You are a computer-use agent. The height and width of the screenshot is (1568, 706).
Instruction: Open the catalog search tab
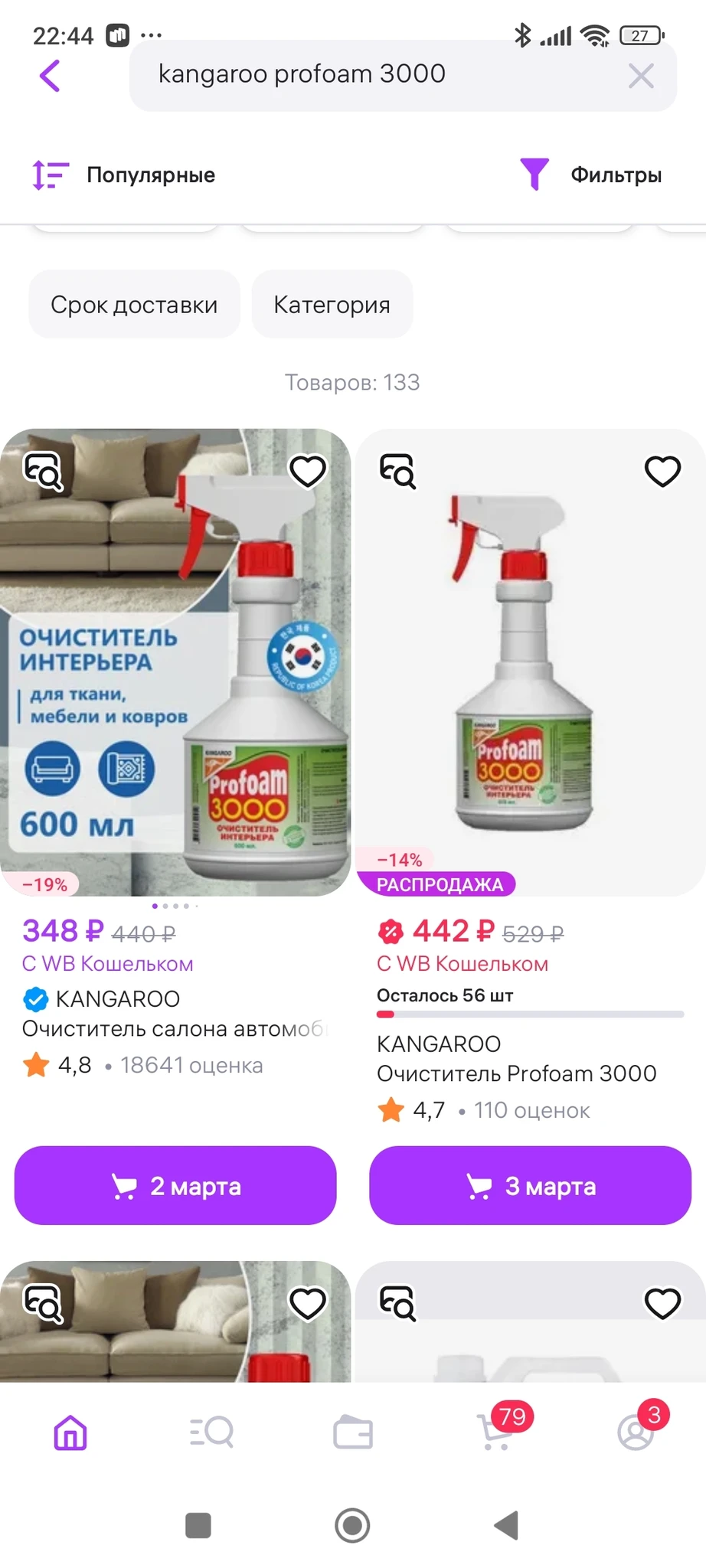pyautogui.click(x=211, y=1432)
